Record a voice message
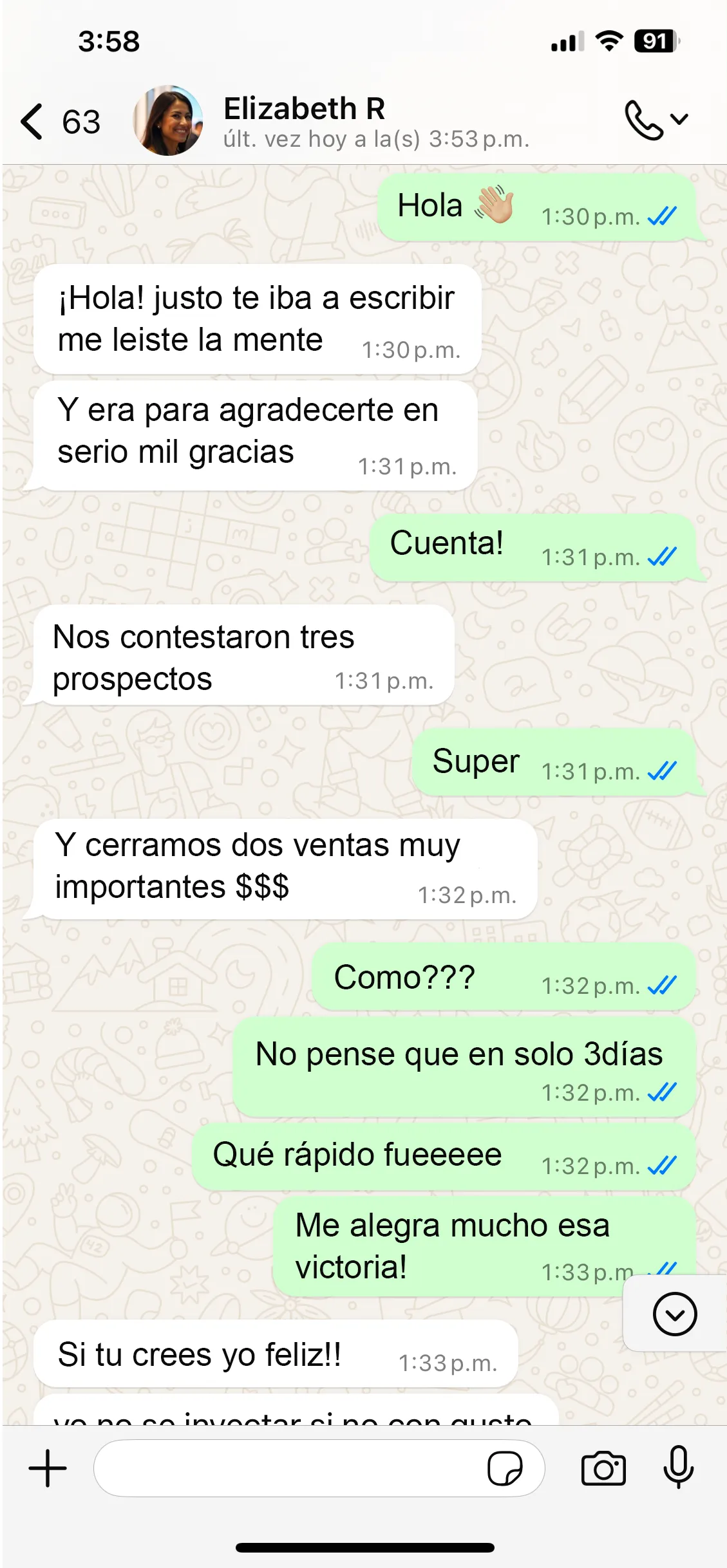The width and height of the screenshot is (727, 1568). click(x=678, y=1467)
